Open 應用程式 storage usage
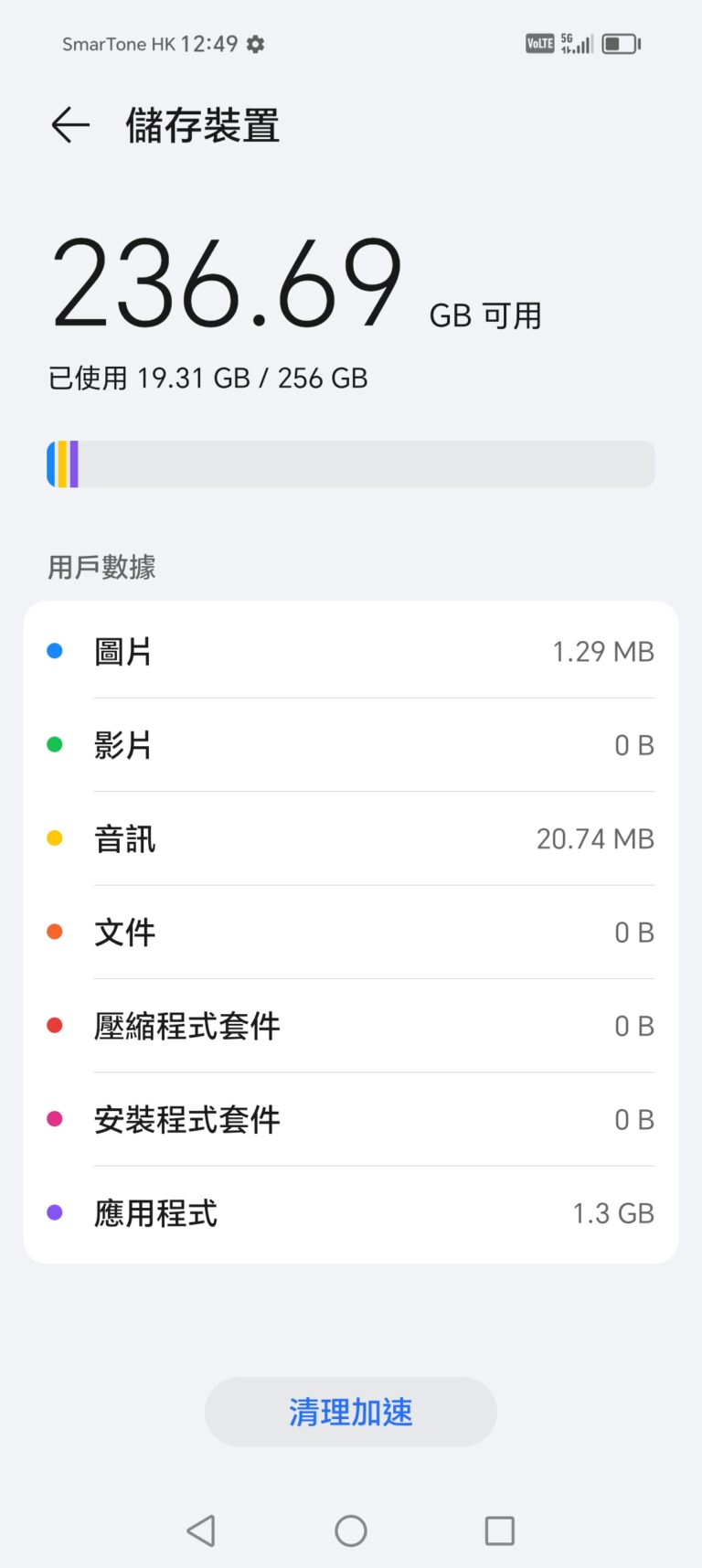702x1568 pixels. click(x=351, y=1213)
